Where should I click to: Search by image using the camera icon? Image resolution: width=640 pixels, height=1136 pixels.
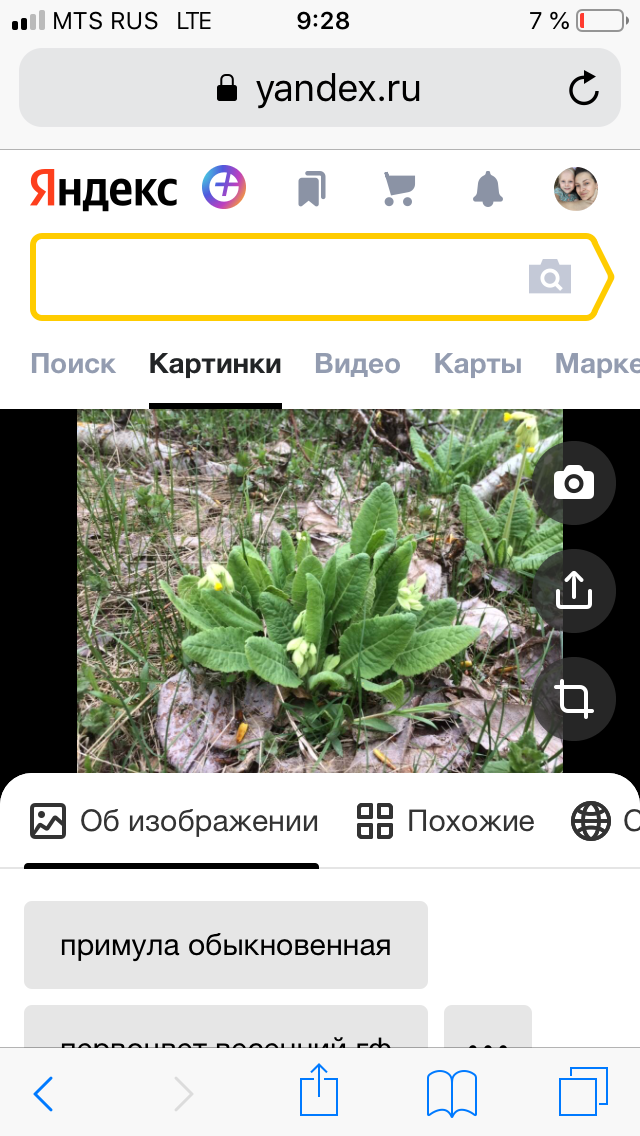[x=550, y=276]
